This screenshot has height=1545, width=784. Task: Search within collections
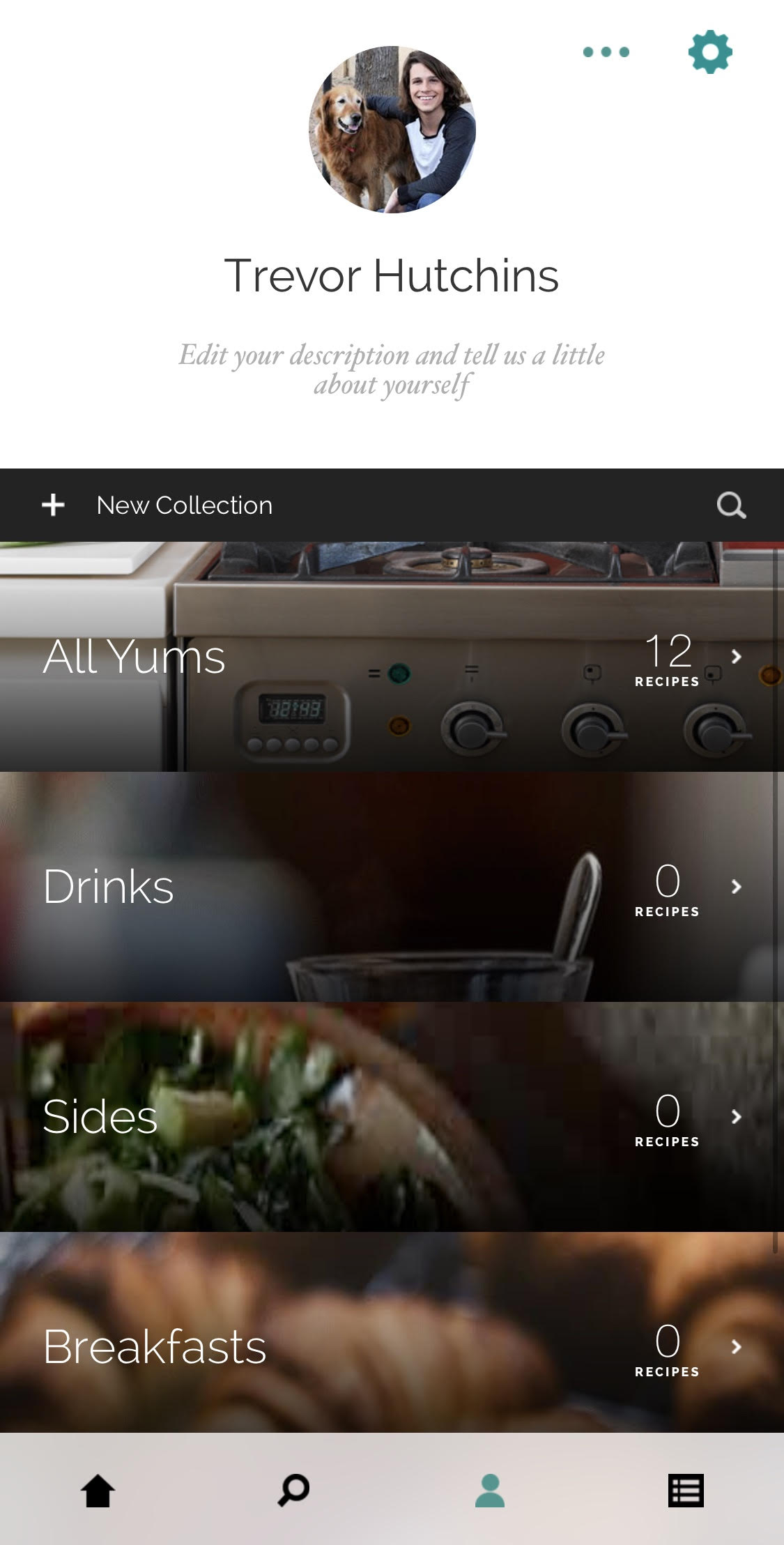point(731,505)
